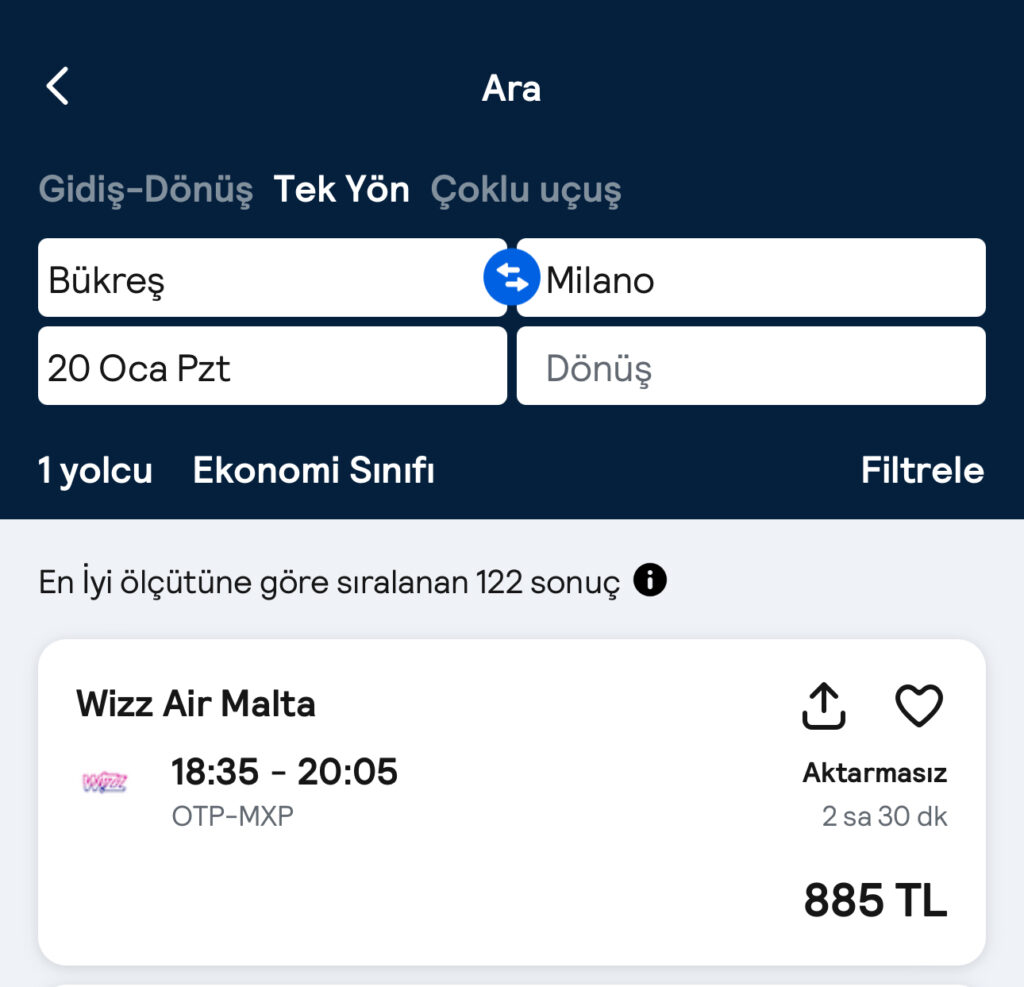1024x987 pixels.
Task: Open the 20 Oca Pzt date picker
Action: click(270, 367)
